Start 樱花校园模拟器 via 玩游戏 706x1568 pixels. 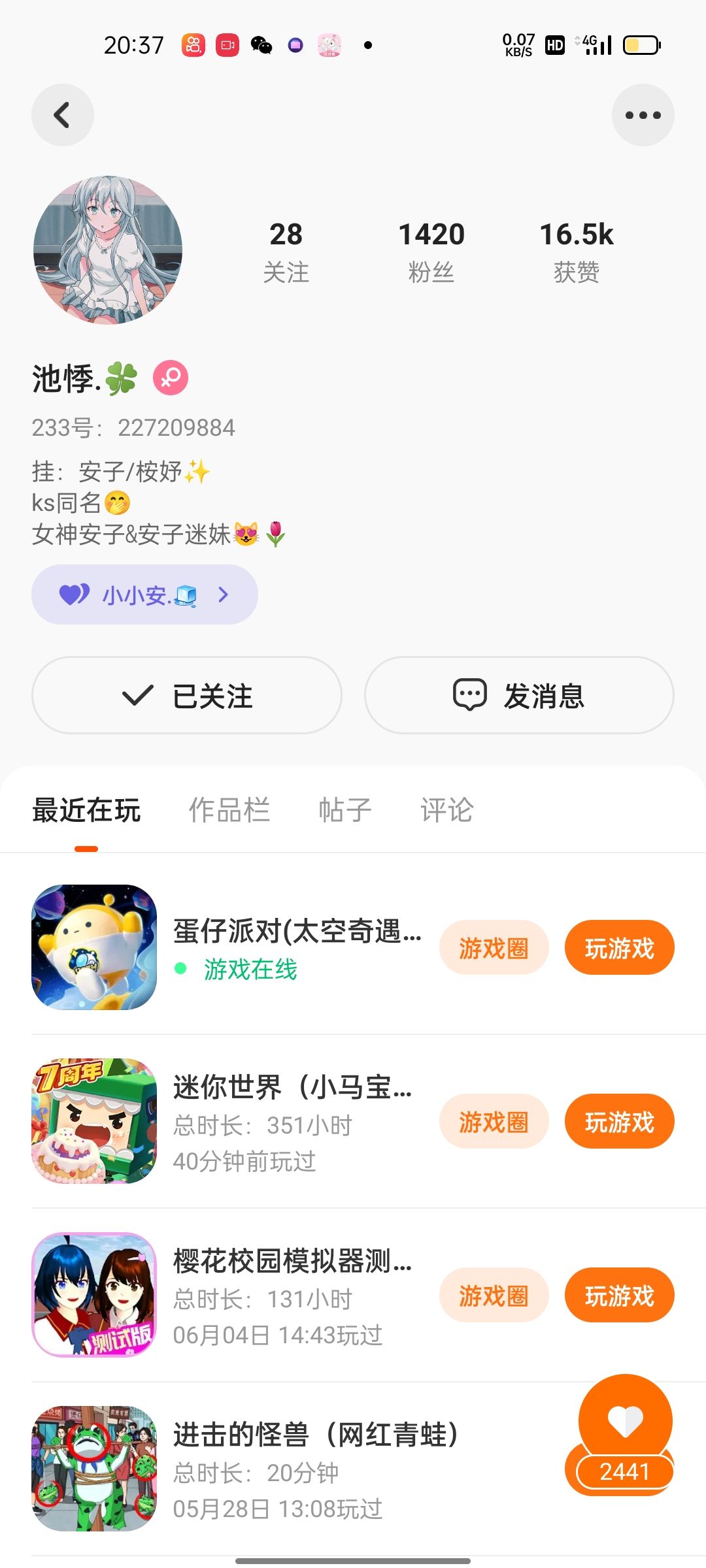coord(619,1296)
